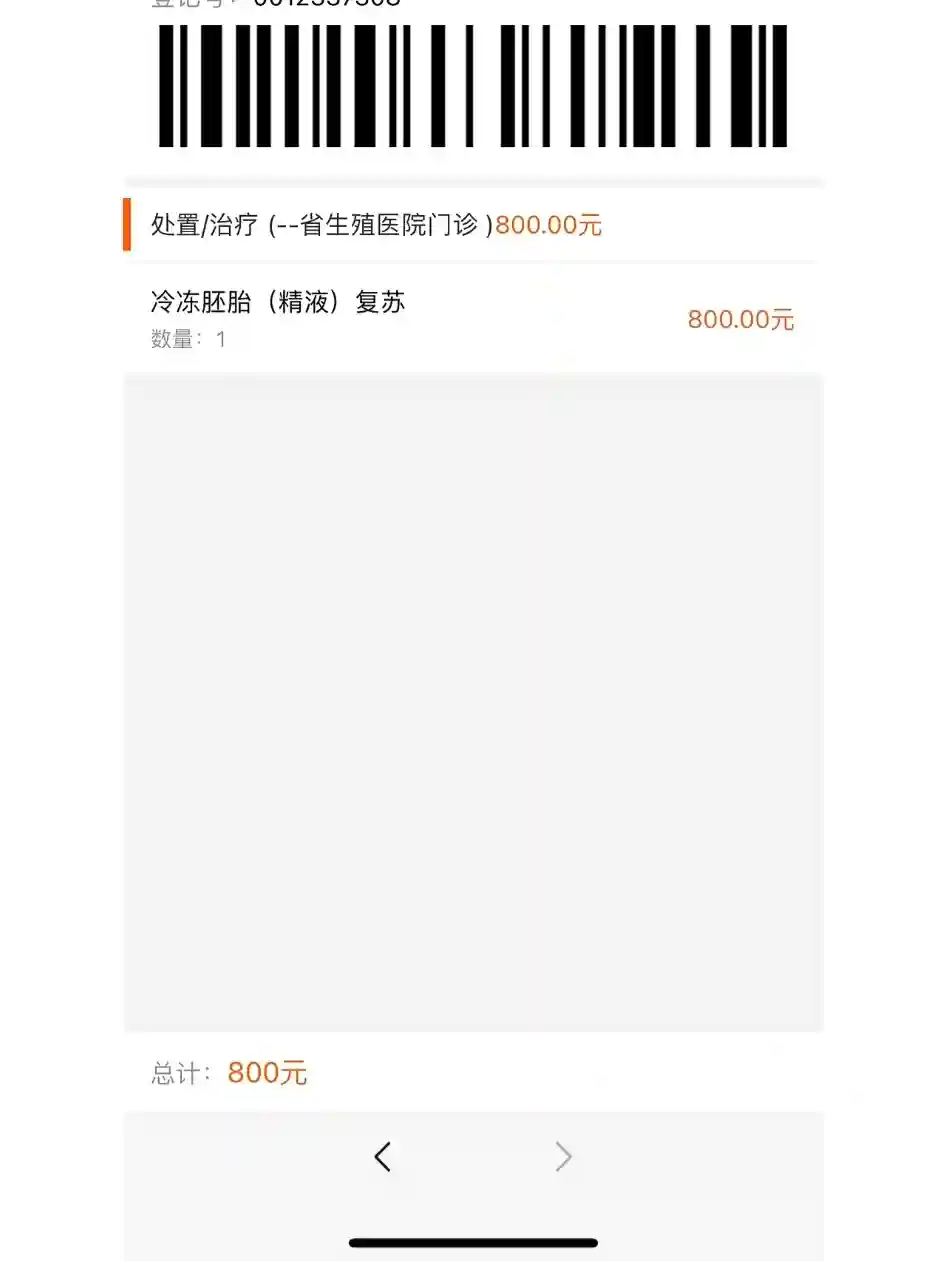The height and width of the screenshot is (1262, 946).
Task: Go forward with the right arrow
Action: (564, 1157)
